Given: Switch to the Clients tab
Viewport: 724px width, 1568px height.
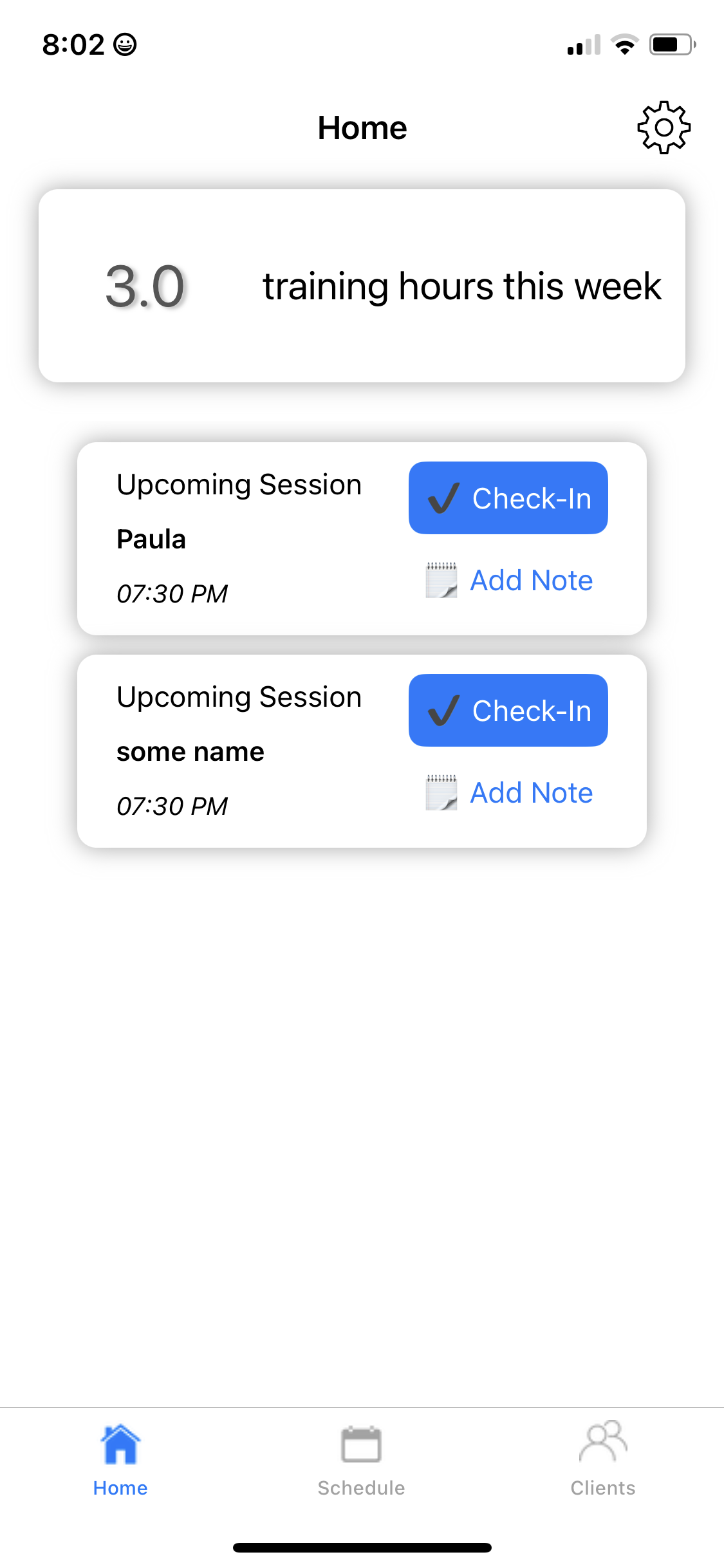Looking at the screenshot, I should point(602,1461).
